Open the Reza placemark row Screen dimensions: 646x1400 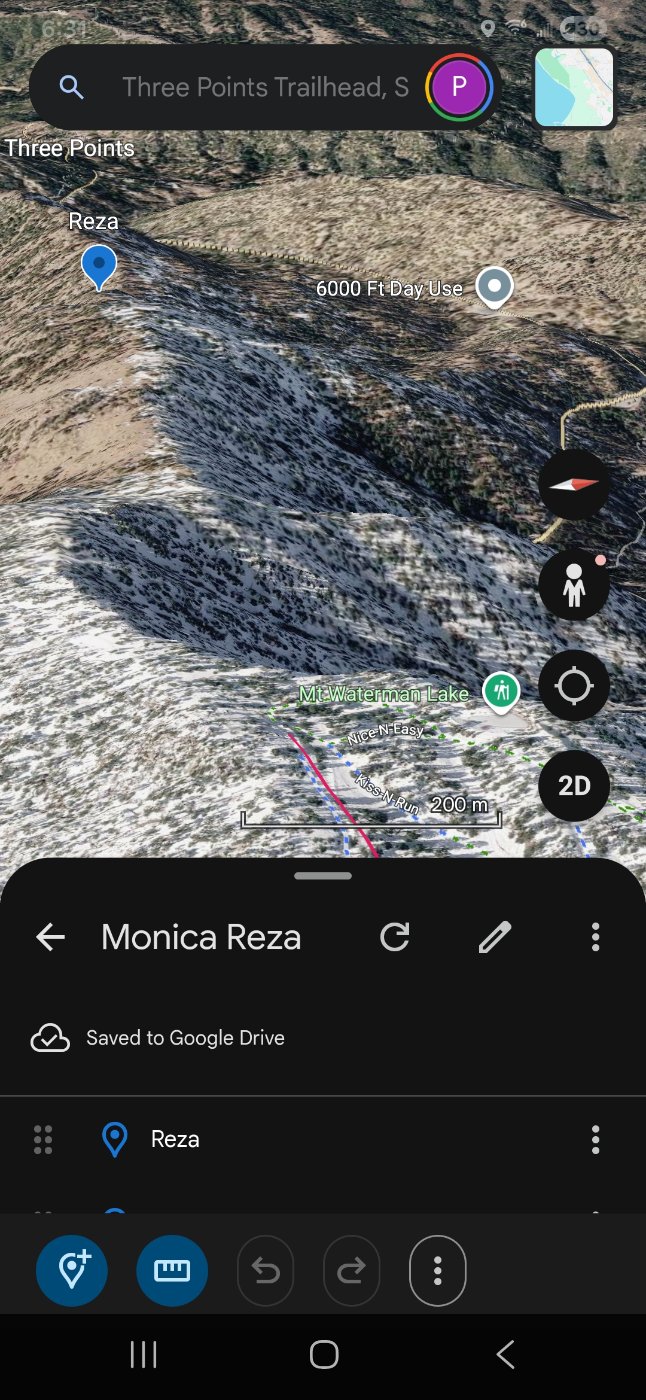pyautogui.click(x=175, y=1139)
